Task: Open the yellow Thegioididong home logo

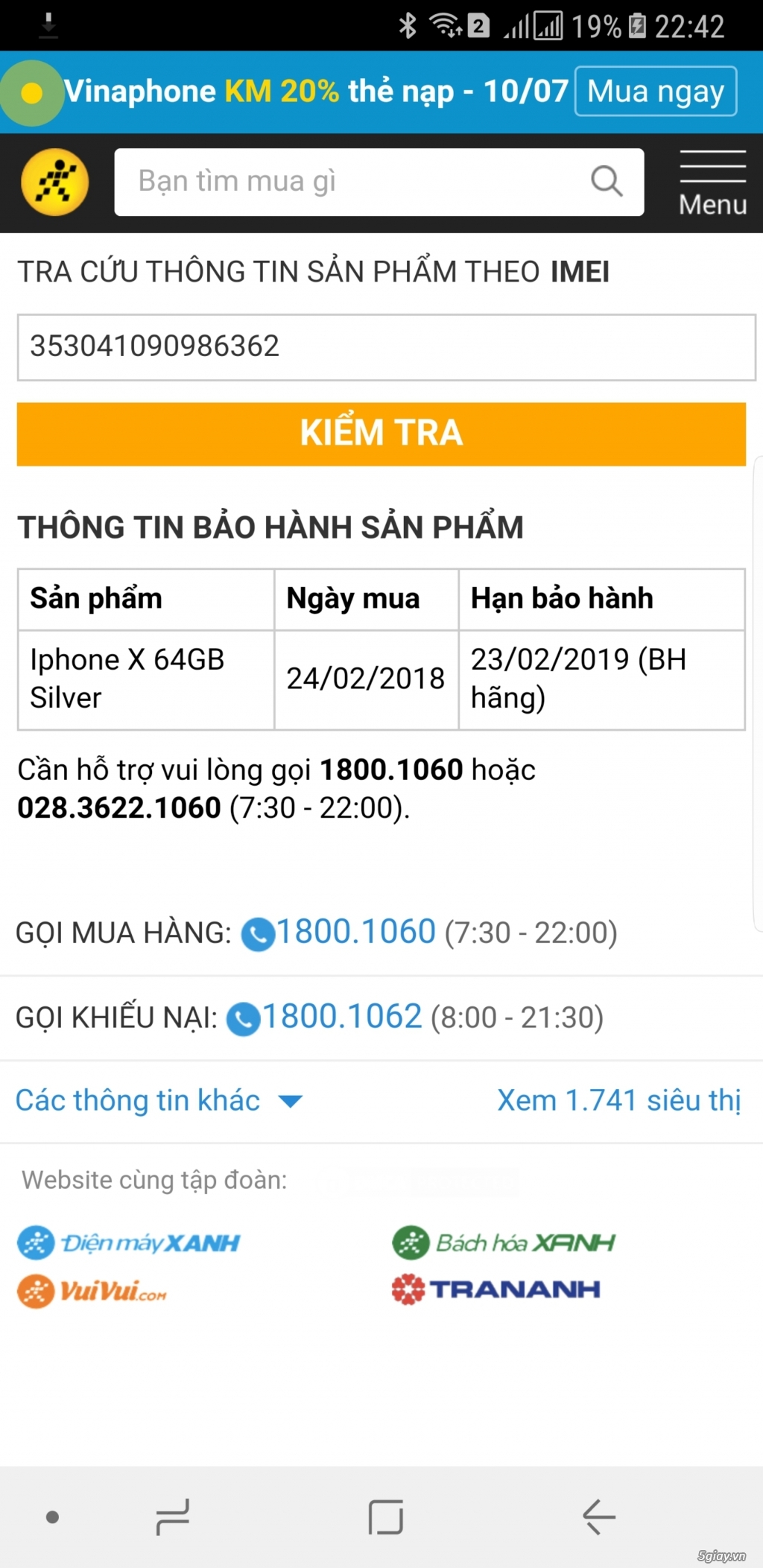Action: click(x=54, y=182)
